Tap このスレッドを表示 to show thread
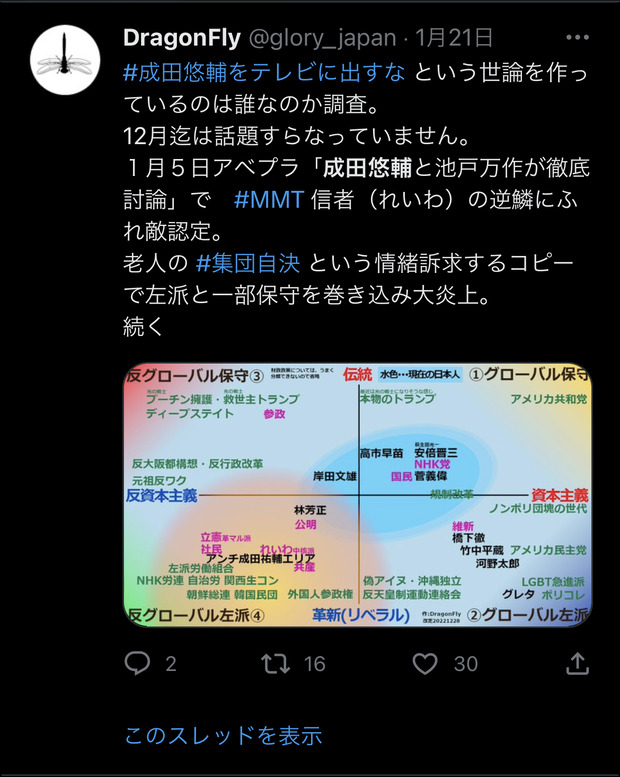Image resolution: width=620 pixels, height=777 pixels. (x=223, y=736)
